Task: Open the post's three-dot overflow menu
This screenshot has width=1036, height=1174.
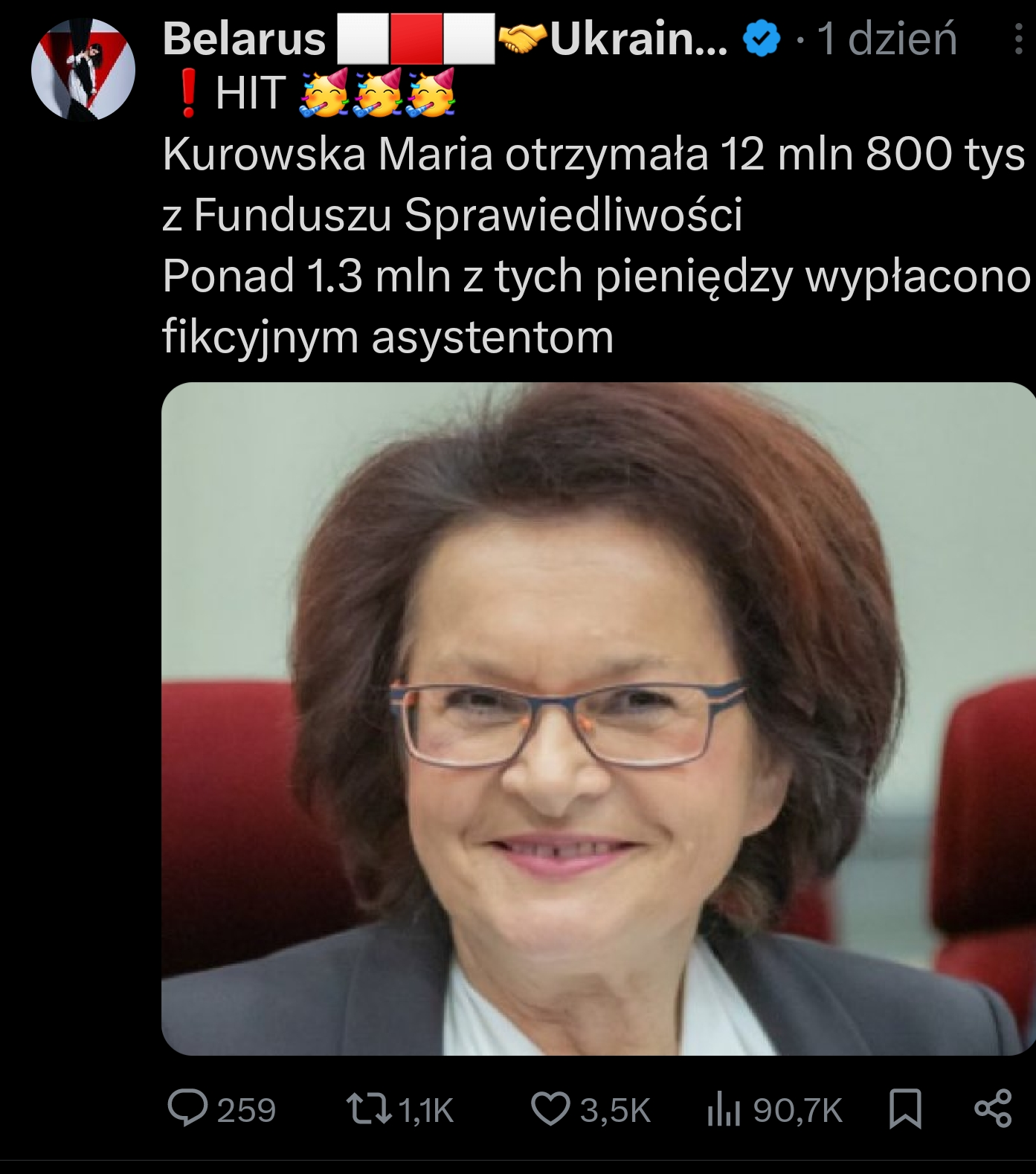Action: [x=1018, y=39]
